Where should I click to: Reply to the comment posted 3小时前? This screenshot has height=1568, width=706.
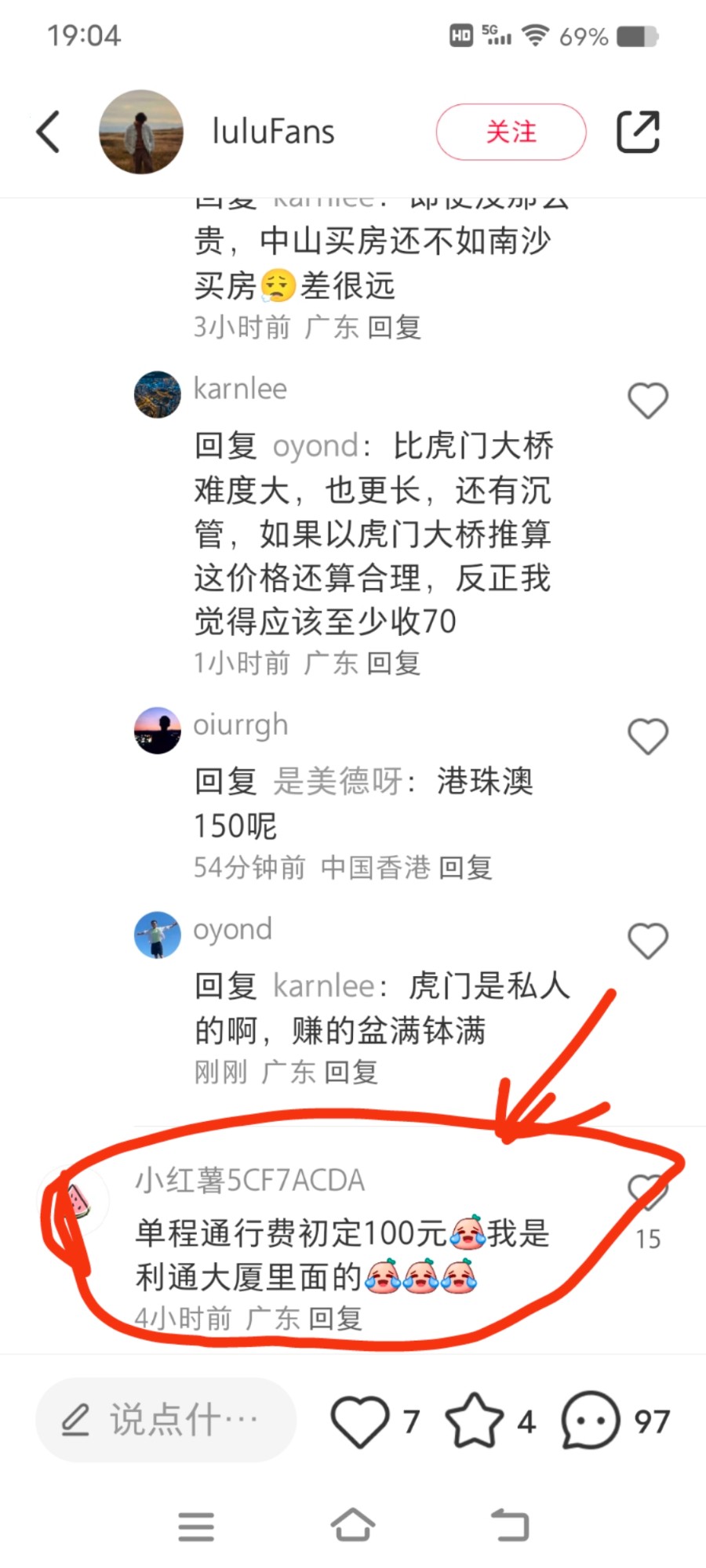[395, 327]
